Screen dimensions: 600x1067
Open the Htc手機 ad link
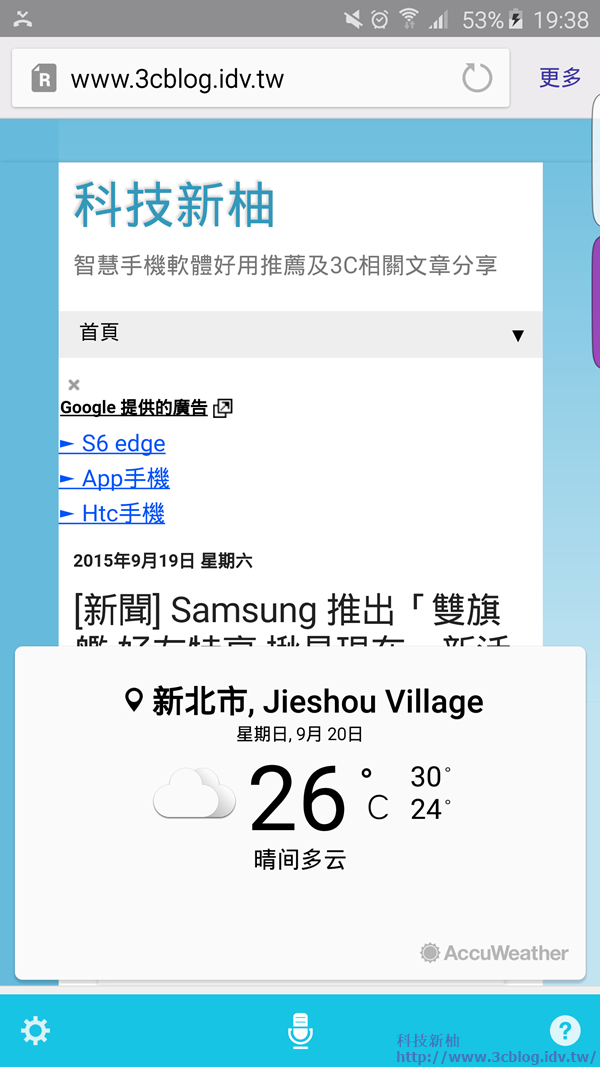112,514
